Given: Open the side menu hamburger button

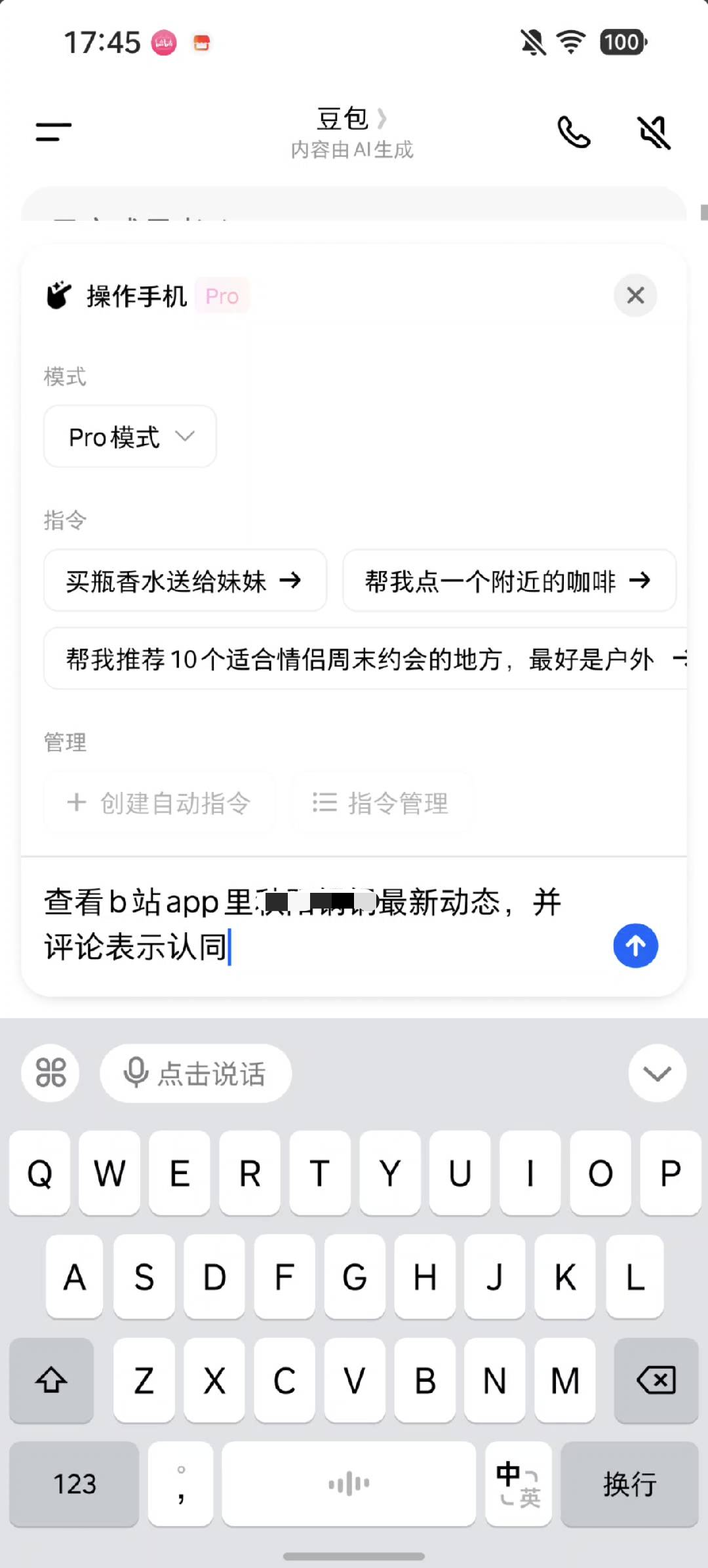Looking at the screenshot, I should 54,132.
